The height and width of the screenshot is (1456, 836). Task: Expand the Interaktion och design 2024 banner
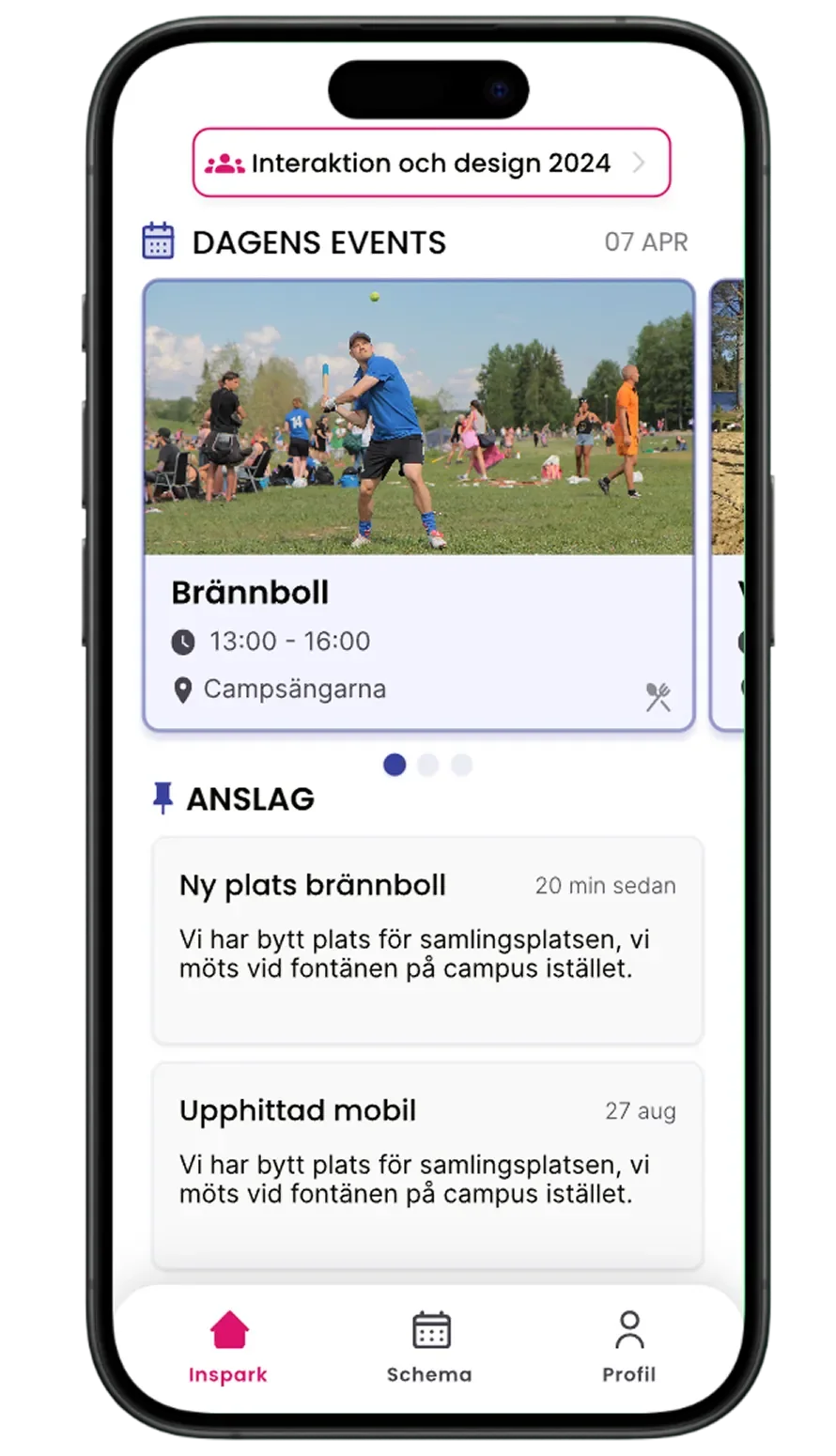pos(430,163)
